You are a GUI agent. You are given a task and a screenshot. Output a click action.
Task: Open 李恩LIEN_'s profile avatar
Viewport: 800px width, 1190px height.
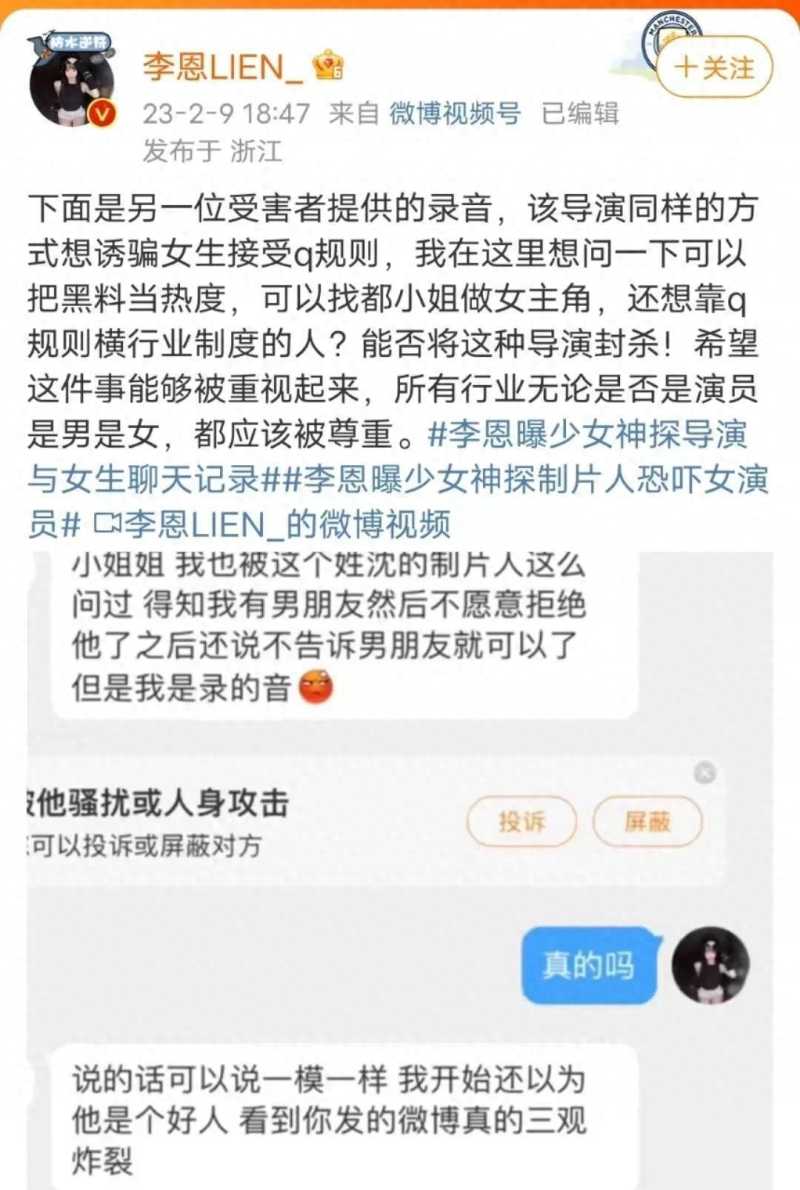(x=71, y=82)
